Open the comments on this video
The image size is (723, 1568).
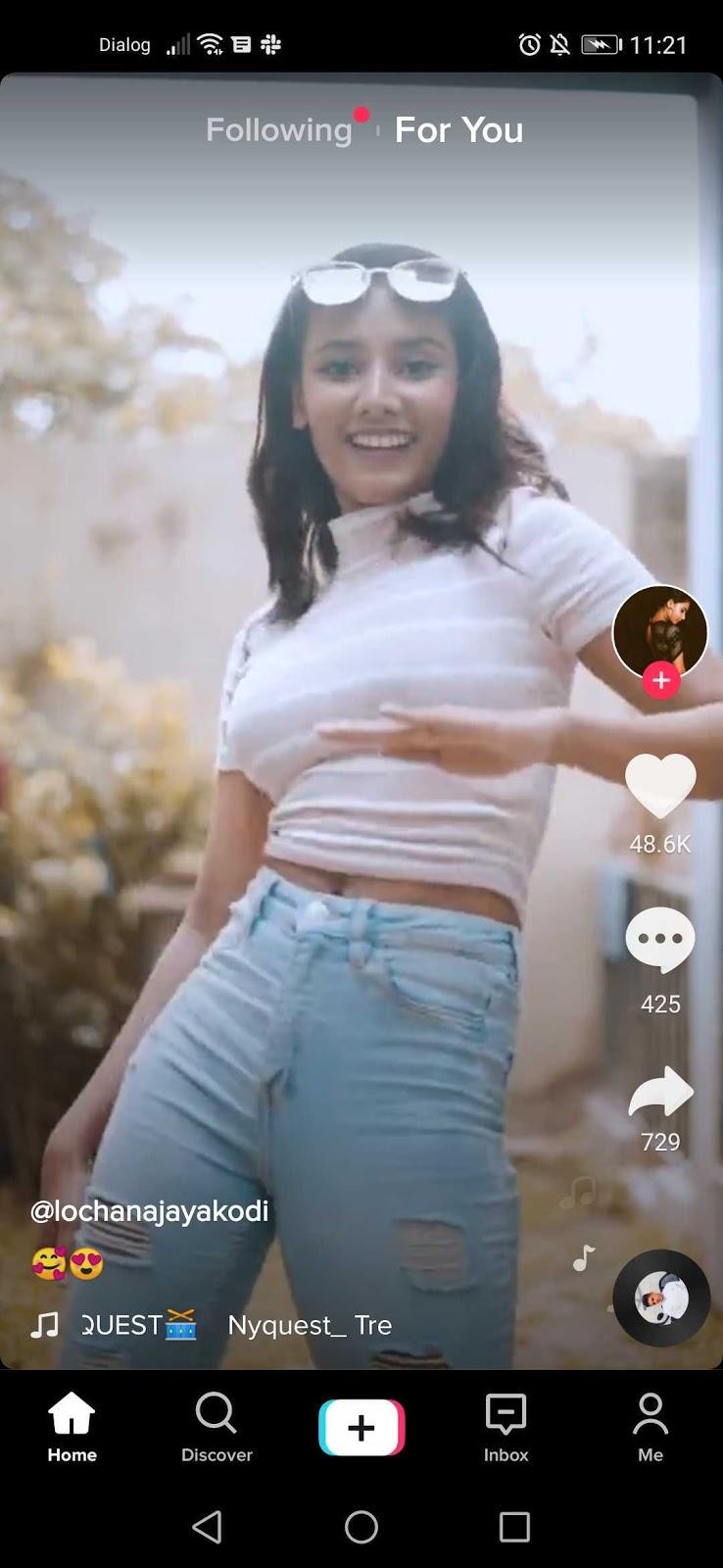660,940
